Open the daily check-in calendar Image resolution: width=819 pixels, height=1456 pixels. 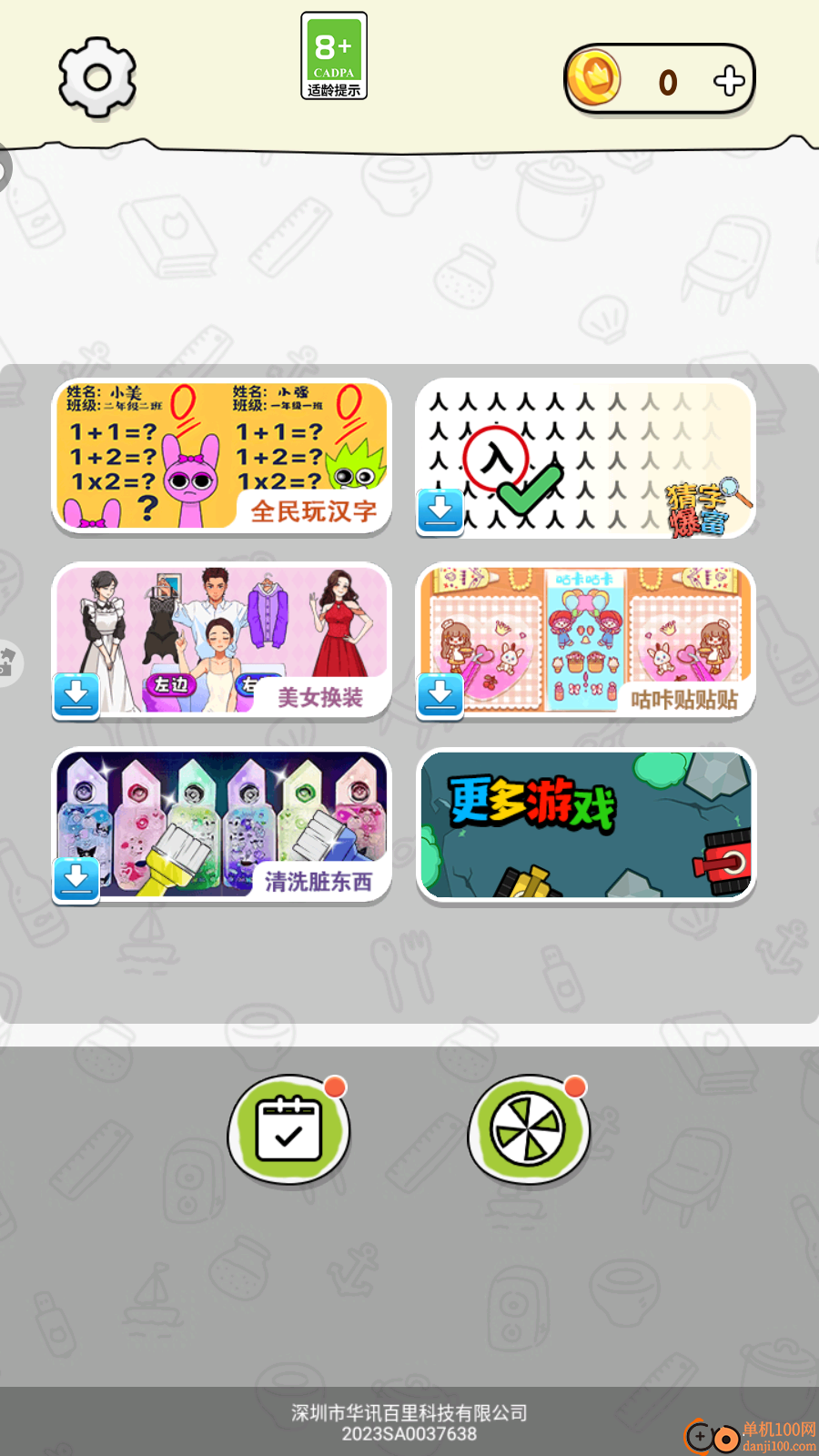tap(288, 1129)
